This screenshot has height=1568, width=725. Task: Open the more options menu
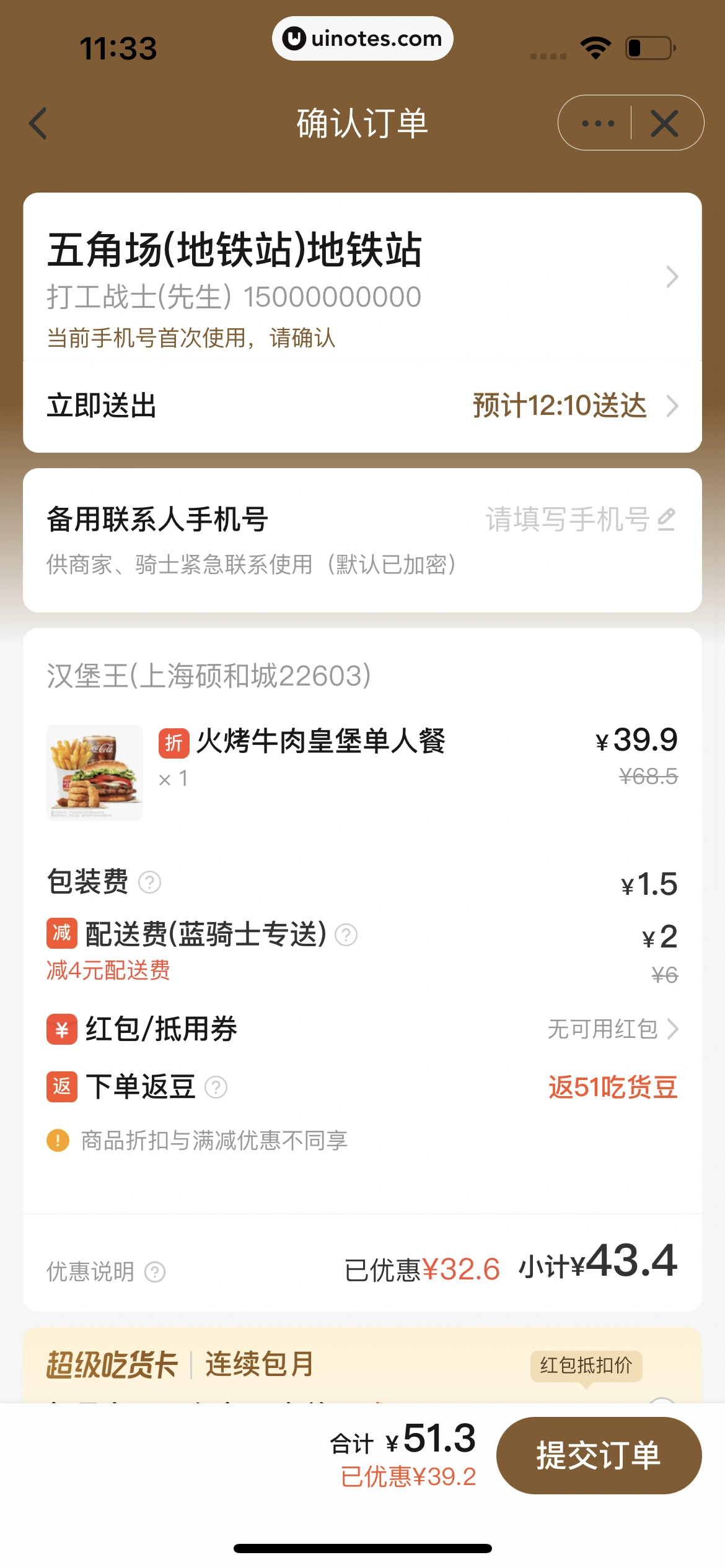(x=598, y=123)
